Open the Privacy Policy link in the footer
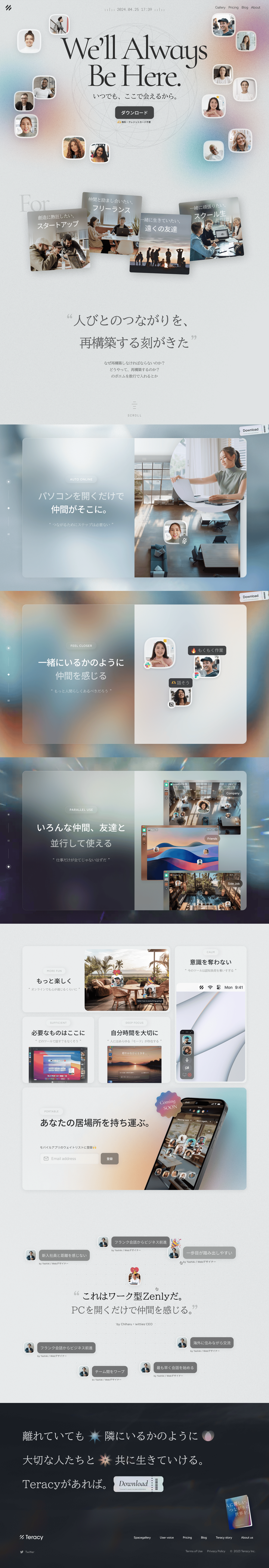 coord(216,1551)
